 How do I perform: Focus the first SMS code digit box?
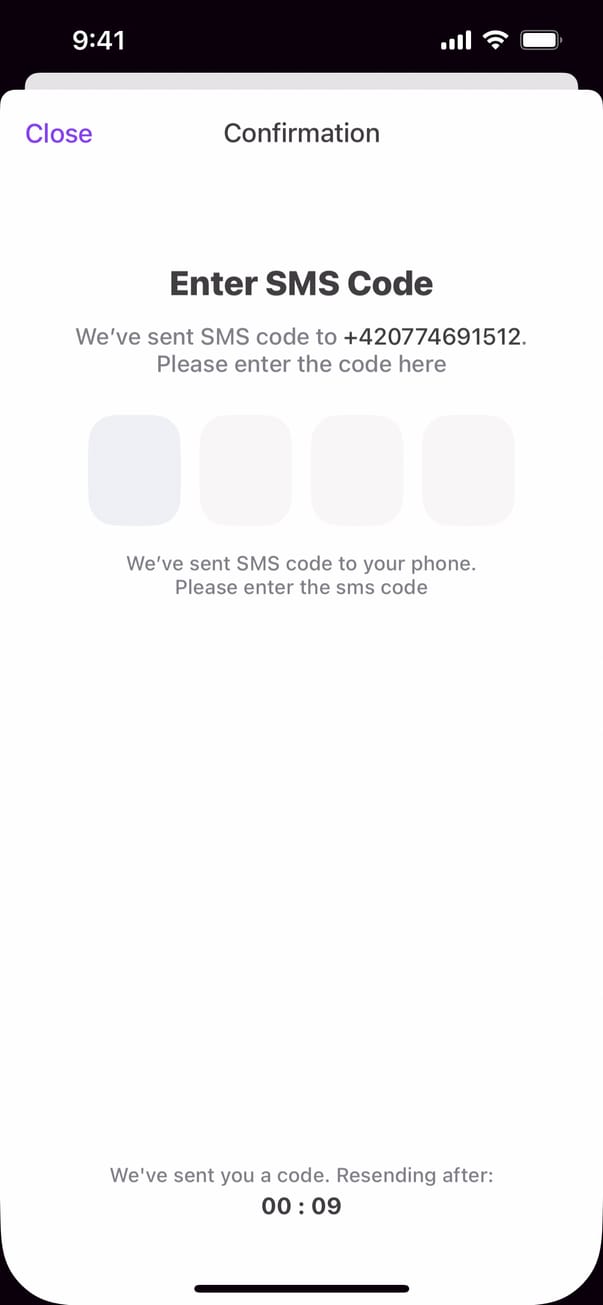click(x=135, y=470)
